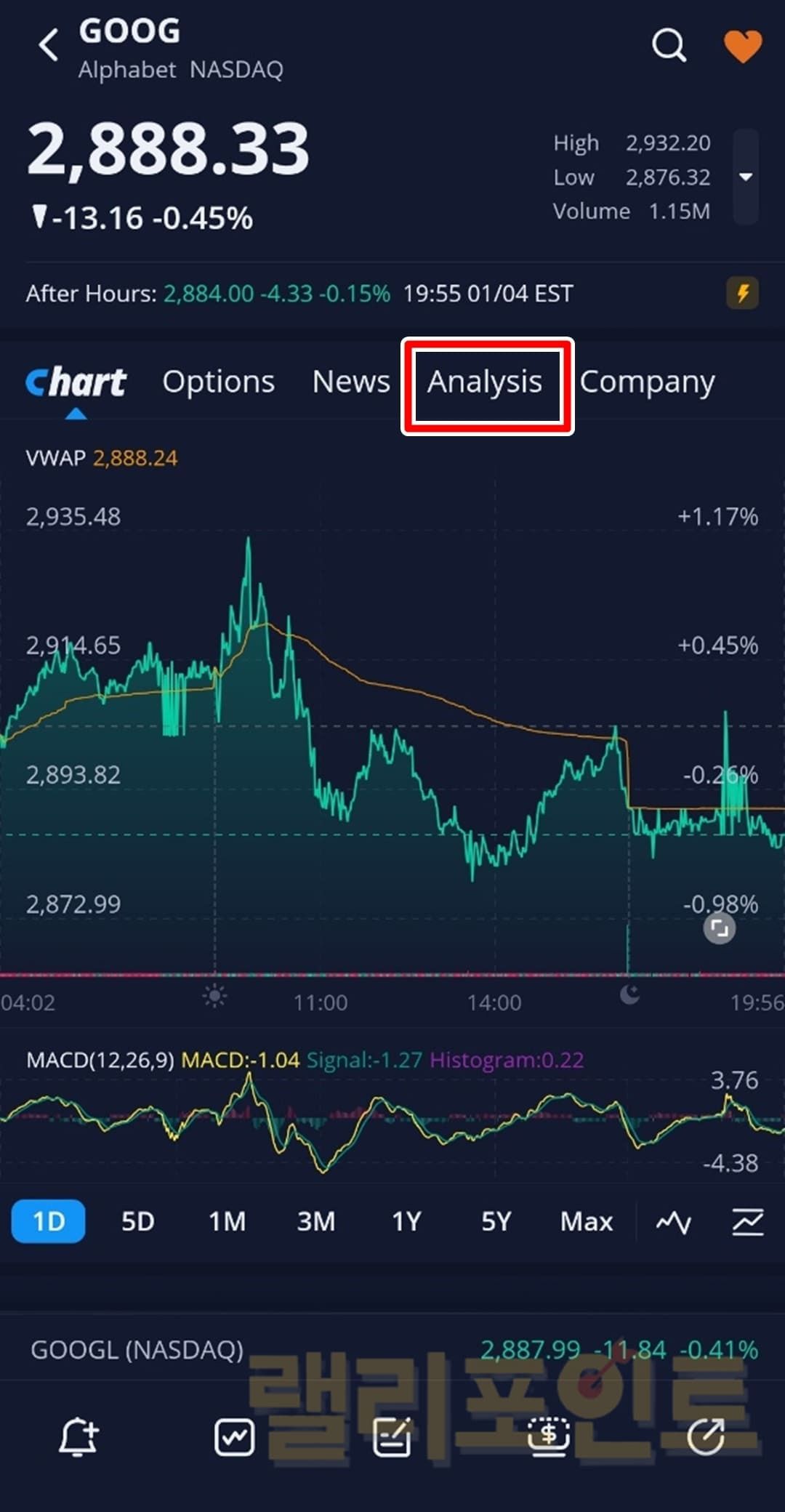Select the 1M chart range
Viewport: 785px width, 1512px height.
click(x=227, y=1222)
